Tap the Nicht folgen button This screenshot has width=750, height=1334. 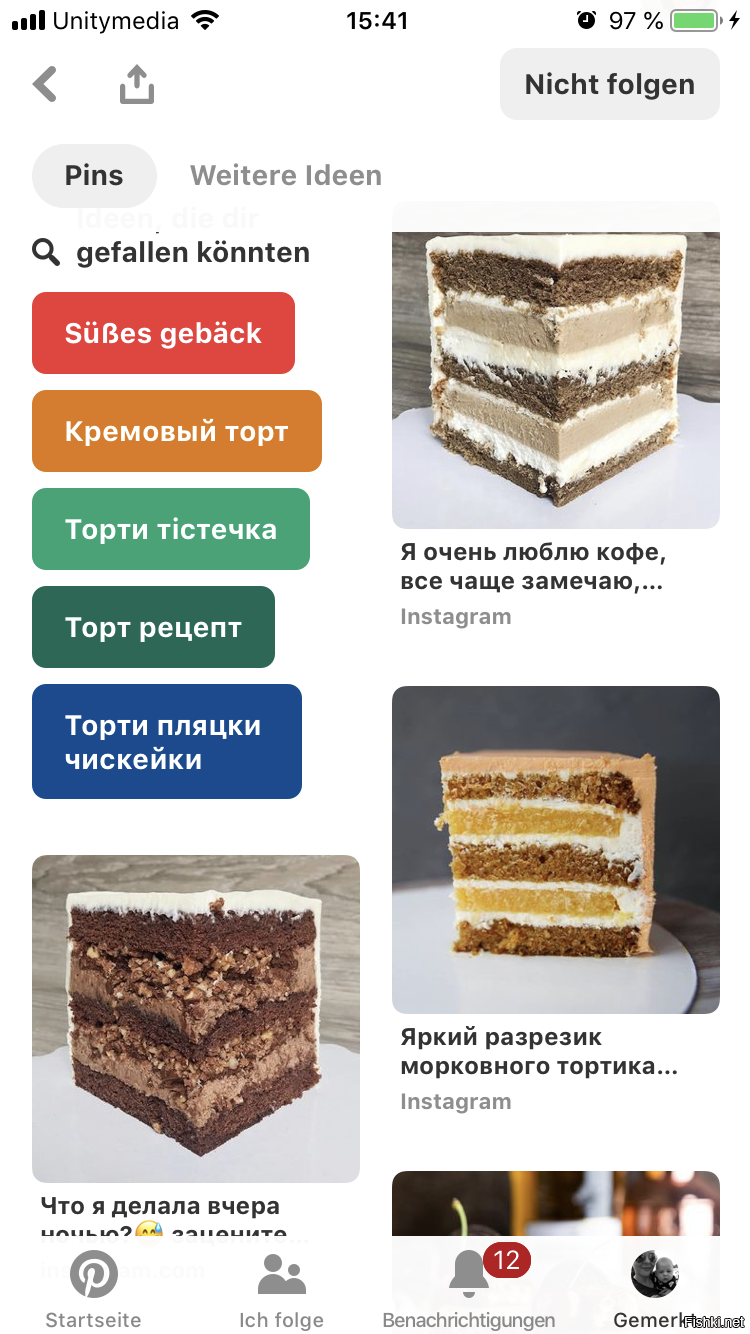(609, 85)
